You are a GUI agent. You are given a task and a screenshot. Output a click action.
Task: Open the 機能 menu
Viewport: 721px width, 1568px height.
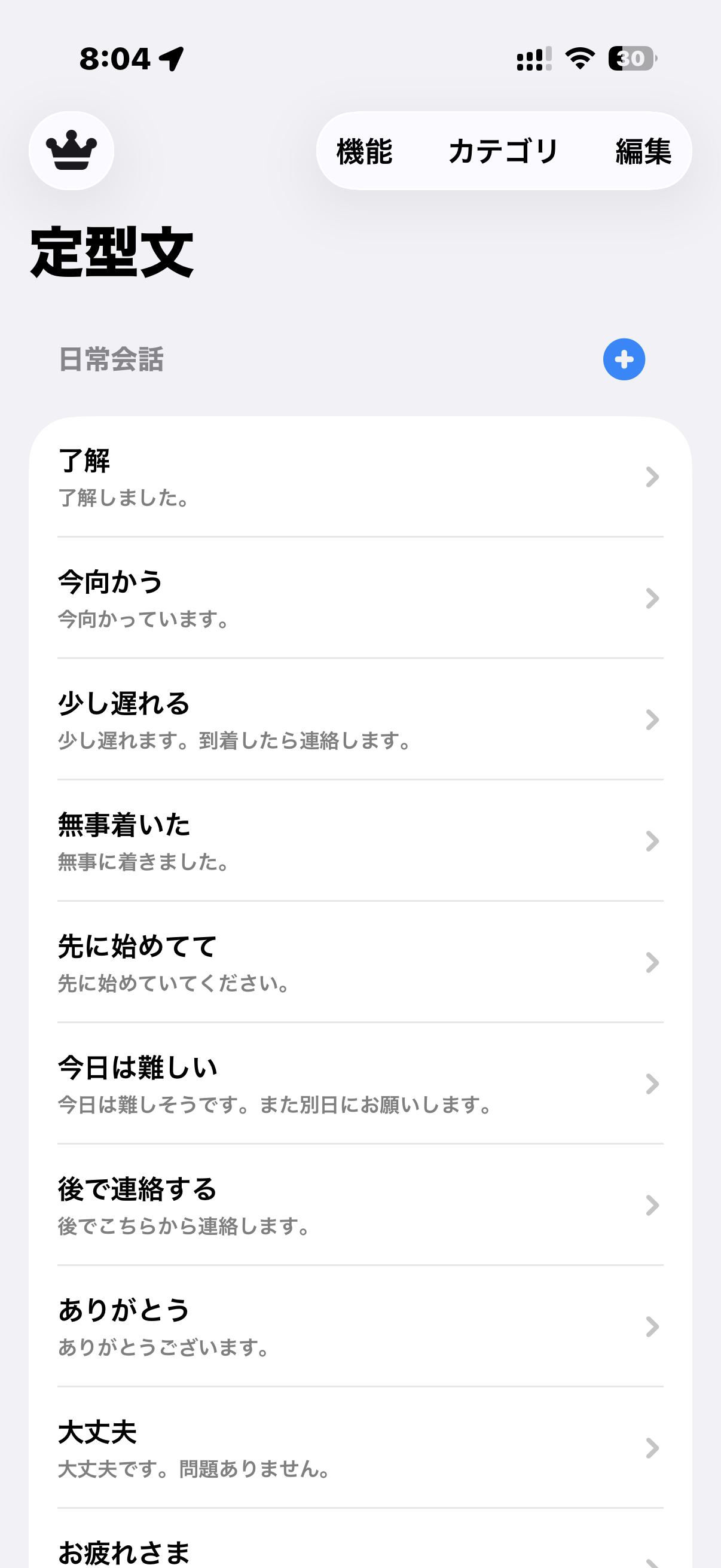tap(365, 151)
